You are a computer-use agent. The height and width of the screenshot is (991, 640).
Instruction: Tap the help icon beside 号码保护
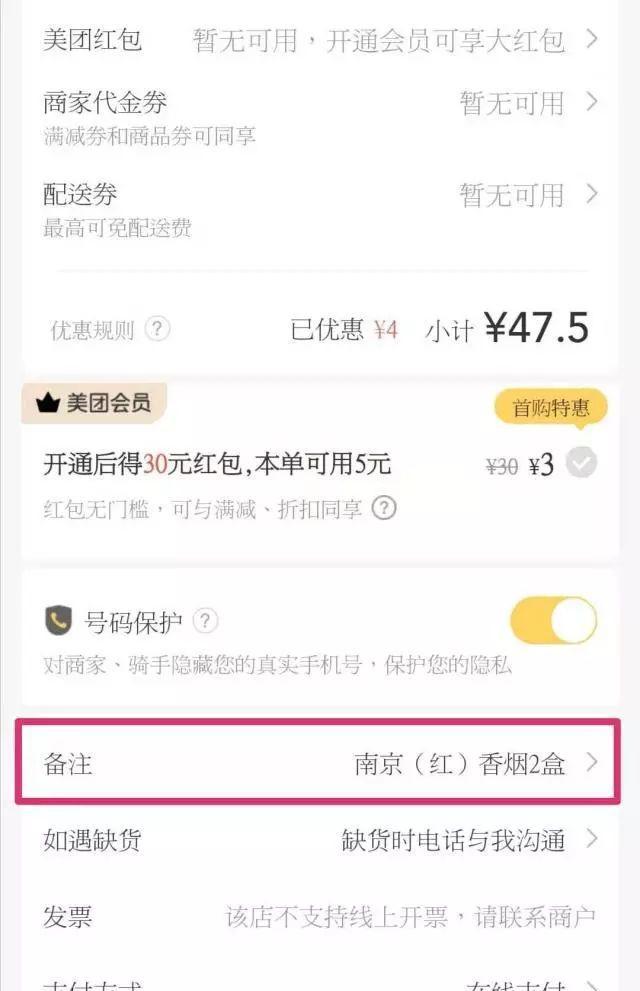coord(205,621)
